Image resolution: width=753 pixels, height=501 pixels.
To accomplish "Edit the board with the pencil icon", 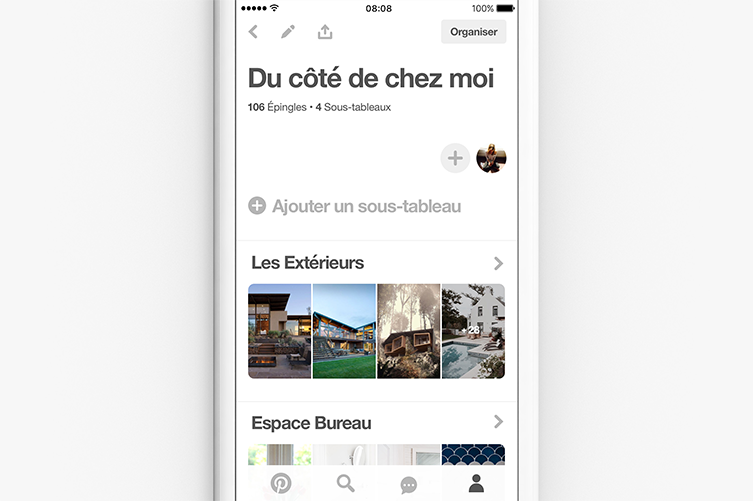I will pyautogui.click(x=288, y=32).
